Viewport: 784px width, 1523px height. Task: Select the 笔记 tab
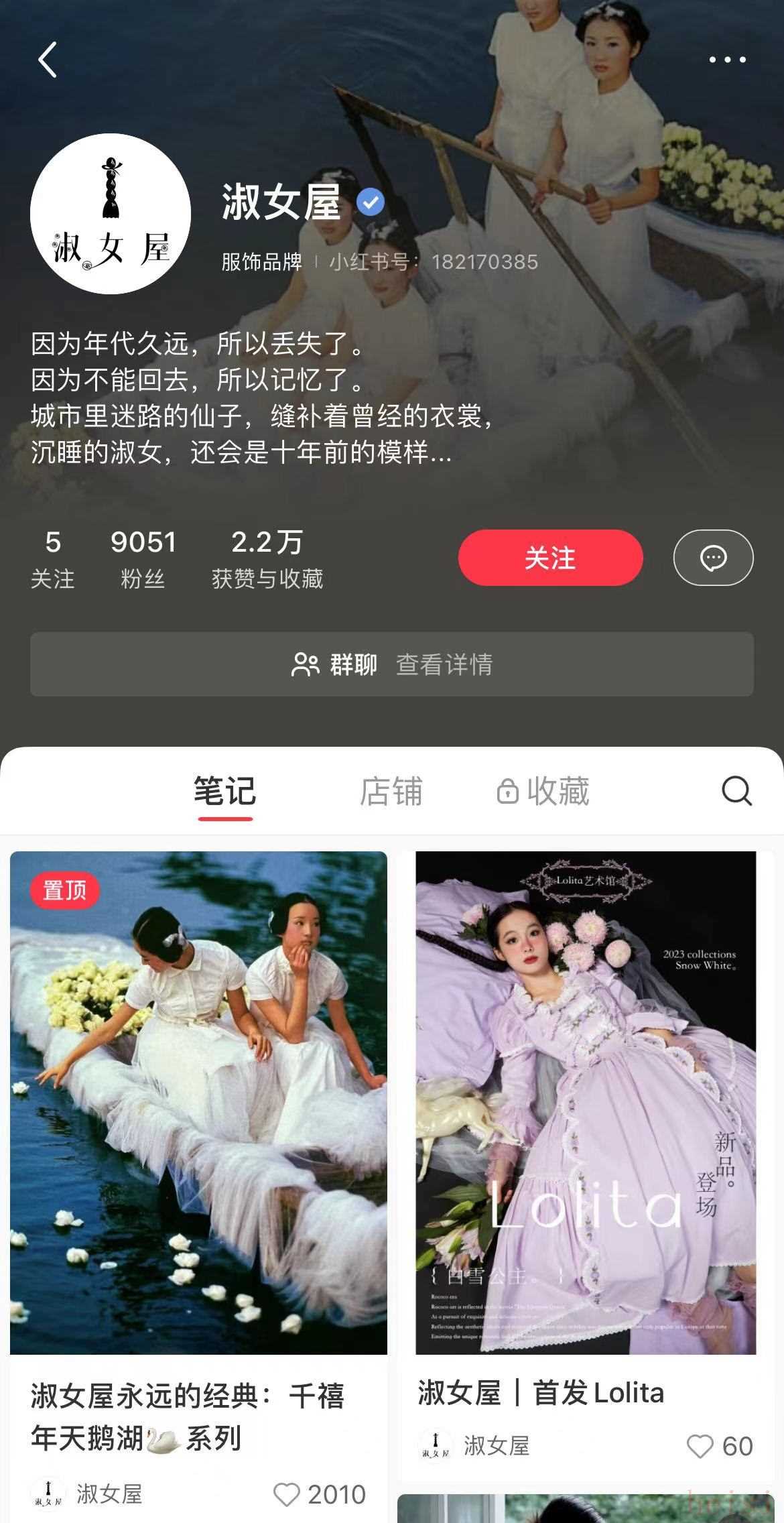pyautogui.click(x=225, y=791)
